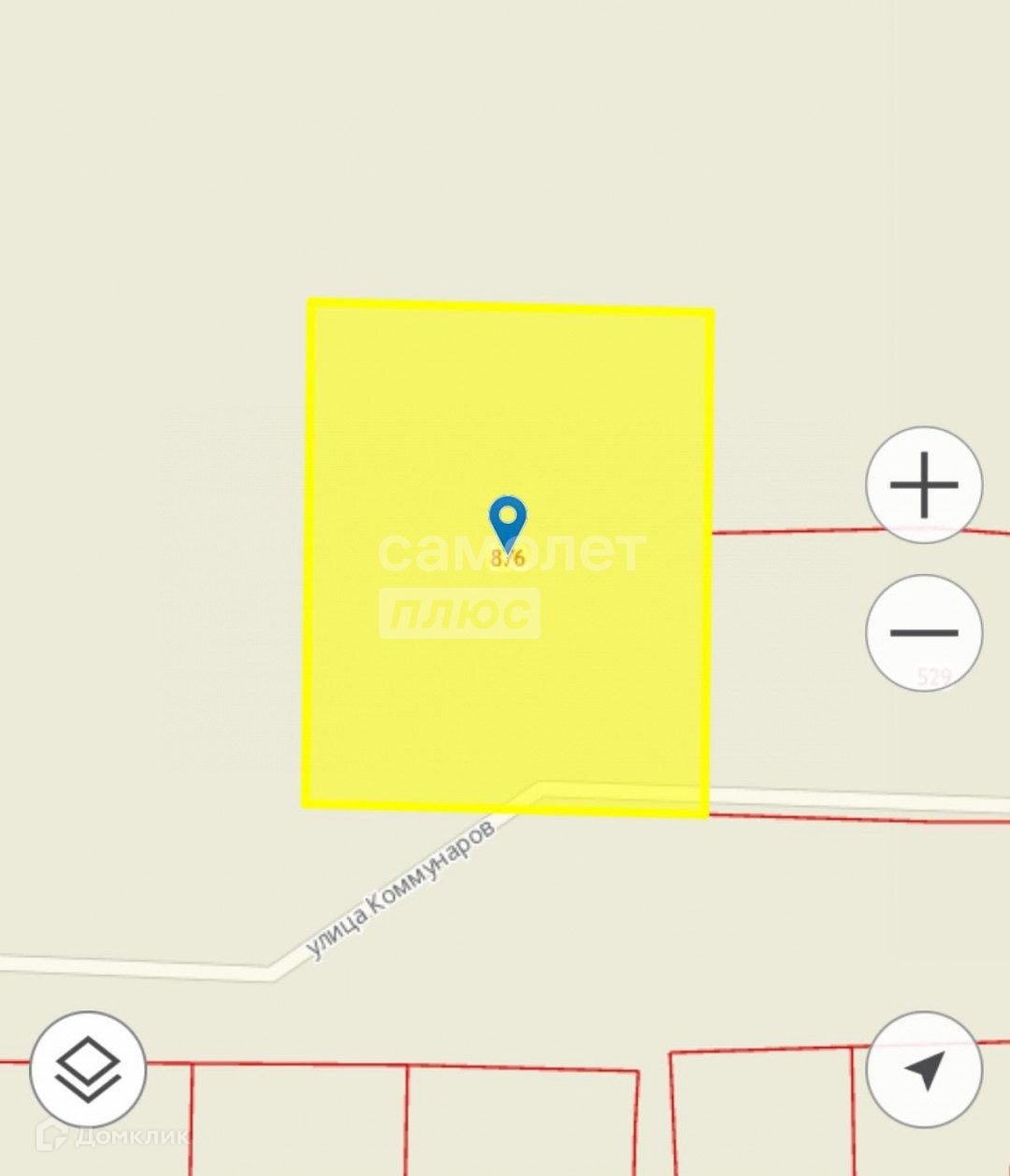Tap the blue pin on plot 876

point(508,519)
